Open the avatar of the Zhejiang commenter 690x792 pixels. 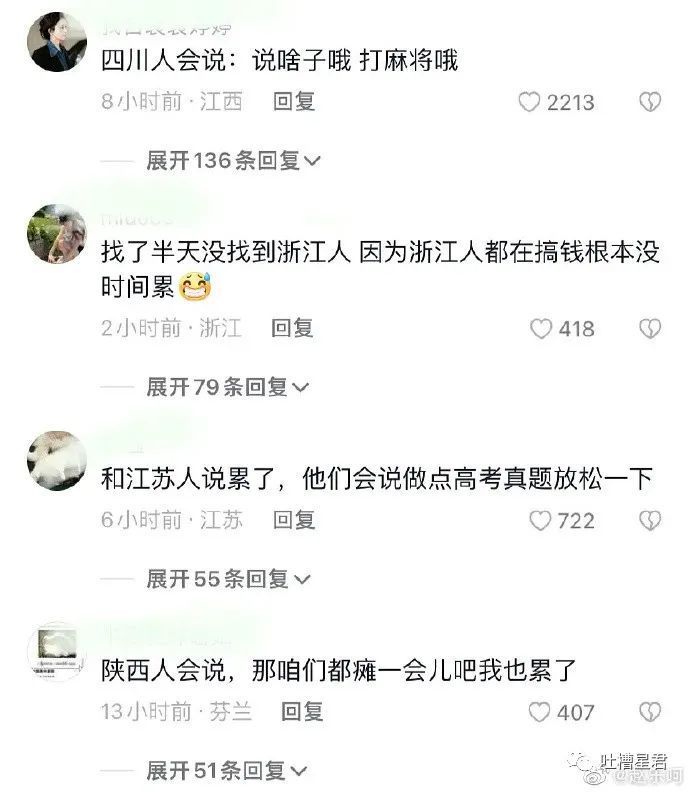[56, 234]
